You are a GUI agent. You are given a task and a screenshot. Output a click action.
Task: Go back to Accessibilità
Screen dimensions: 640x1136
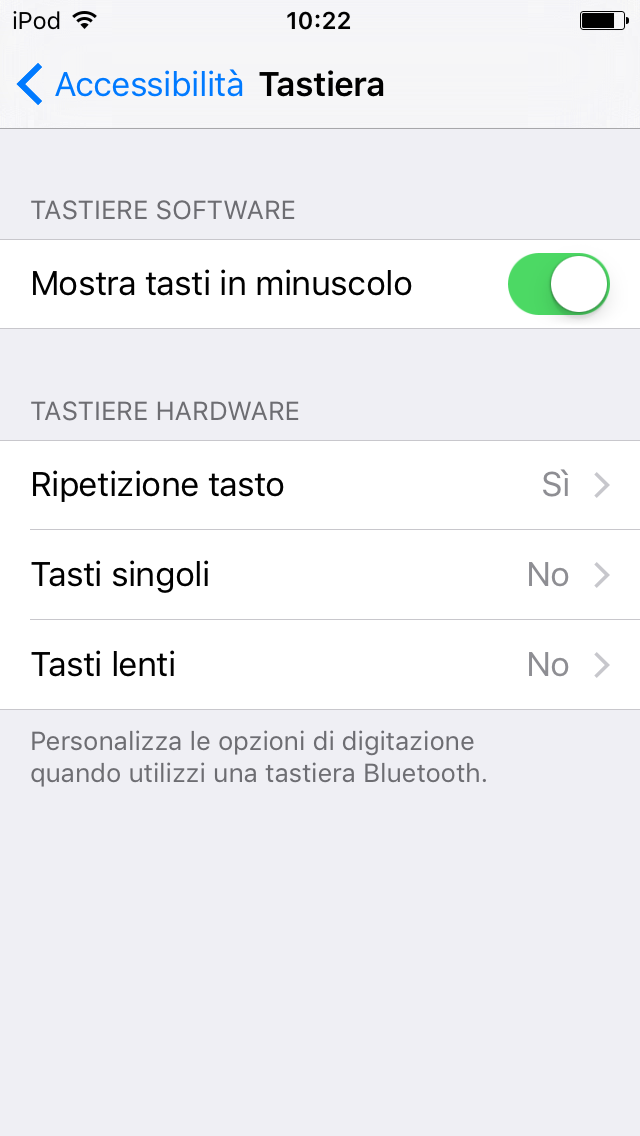[x=130, y=85]
